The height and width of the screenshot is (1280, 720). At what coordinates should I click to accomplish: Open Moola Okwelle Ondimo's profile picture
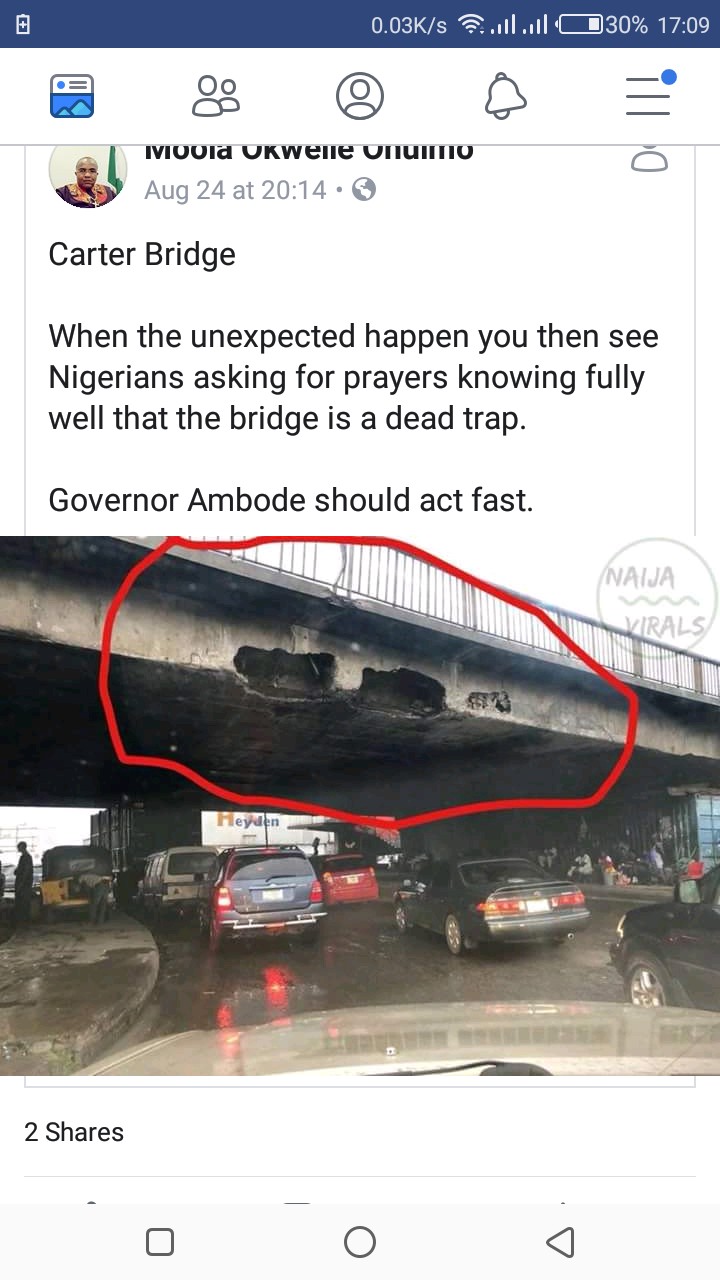tap(88, 174)
